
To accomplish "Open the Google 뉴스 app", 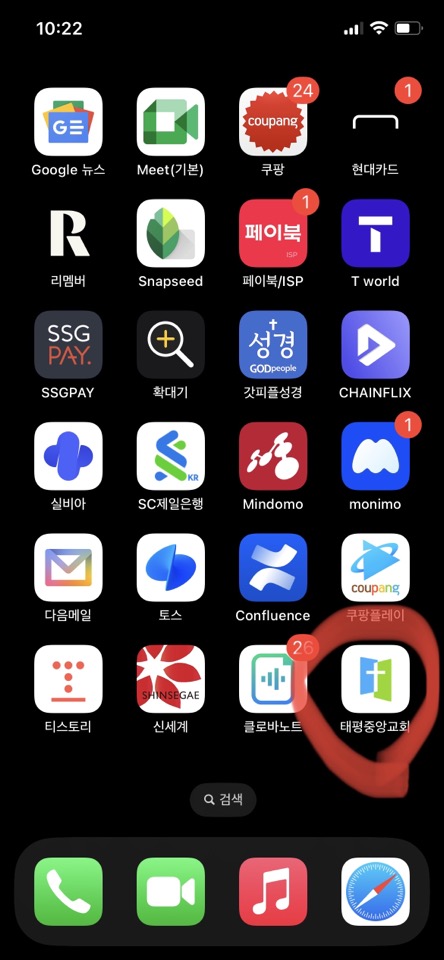I will pyautogui.click(x=68, y=122).
